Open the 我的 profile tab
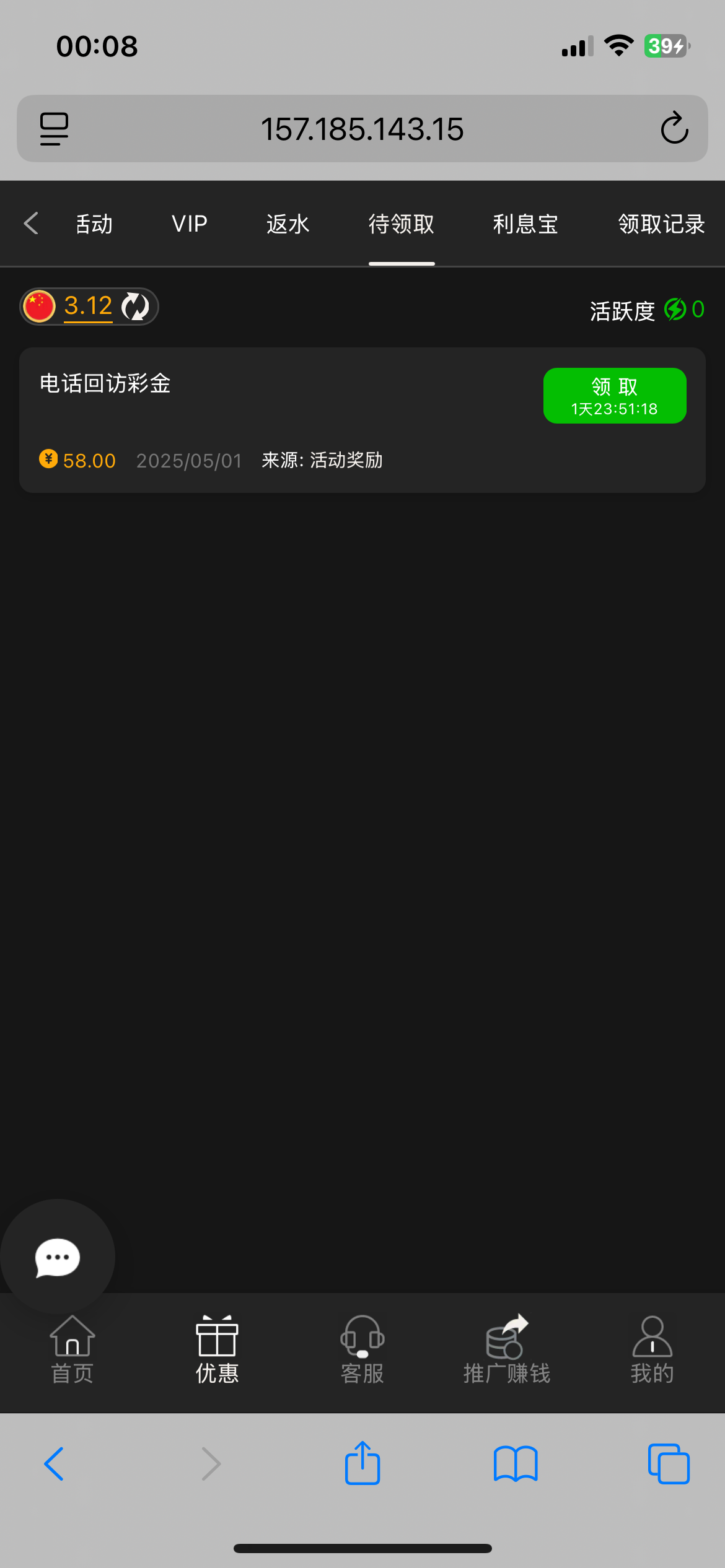This screenshot has height=1568, width=725. pyautogui.click(x=652, y=1350)
